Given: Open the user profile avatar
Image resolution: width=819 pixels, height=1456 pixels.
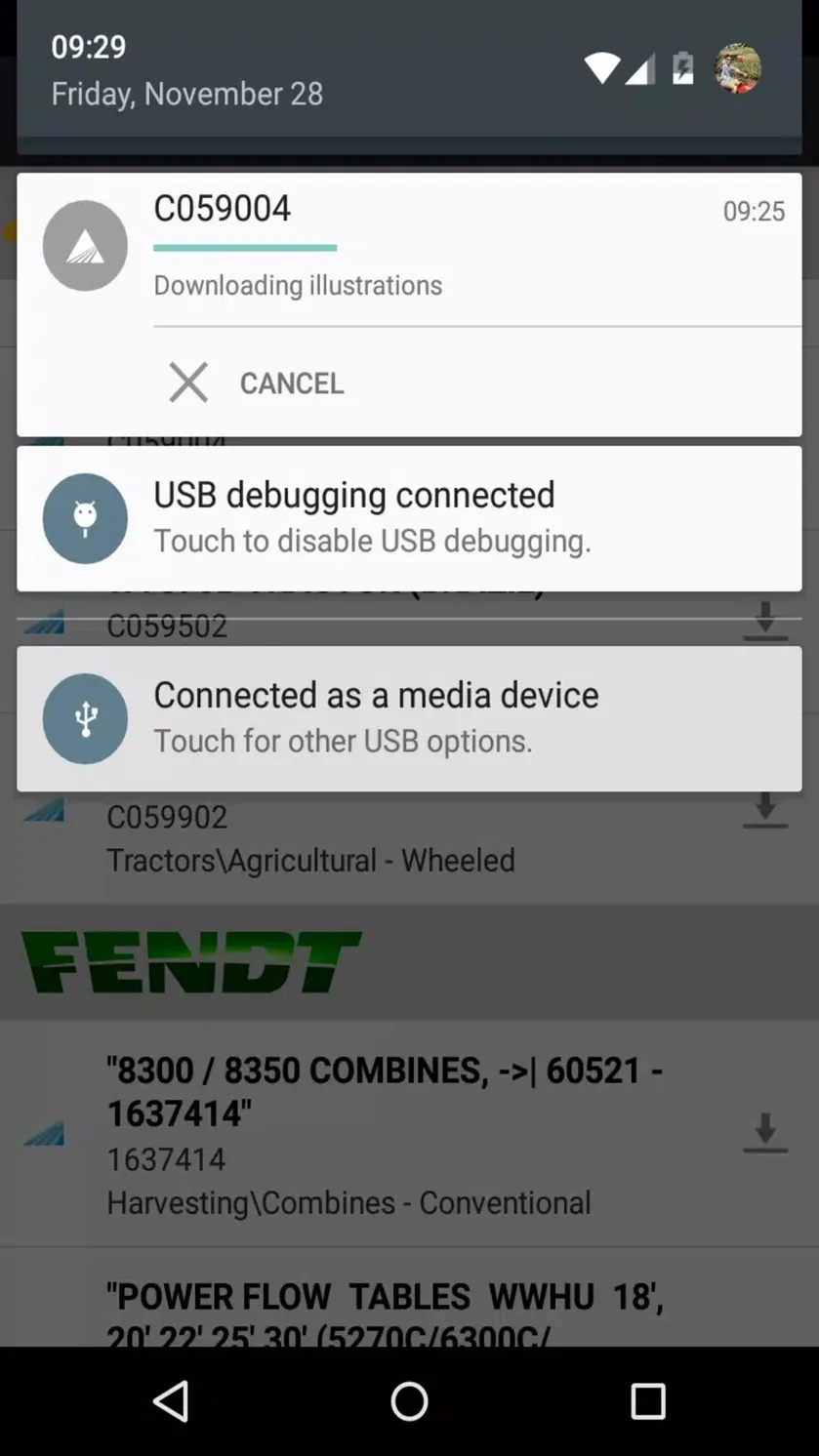Looking at the screenshot, I should point(737,68).
